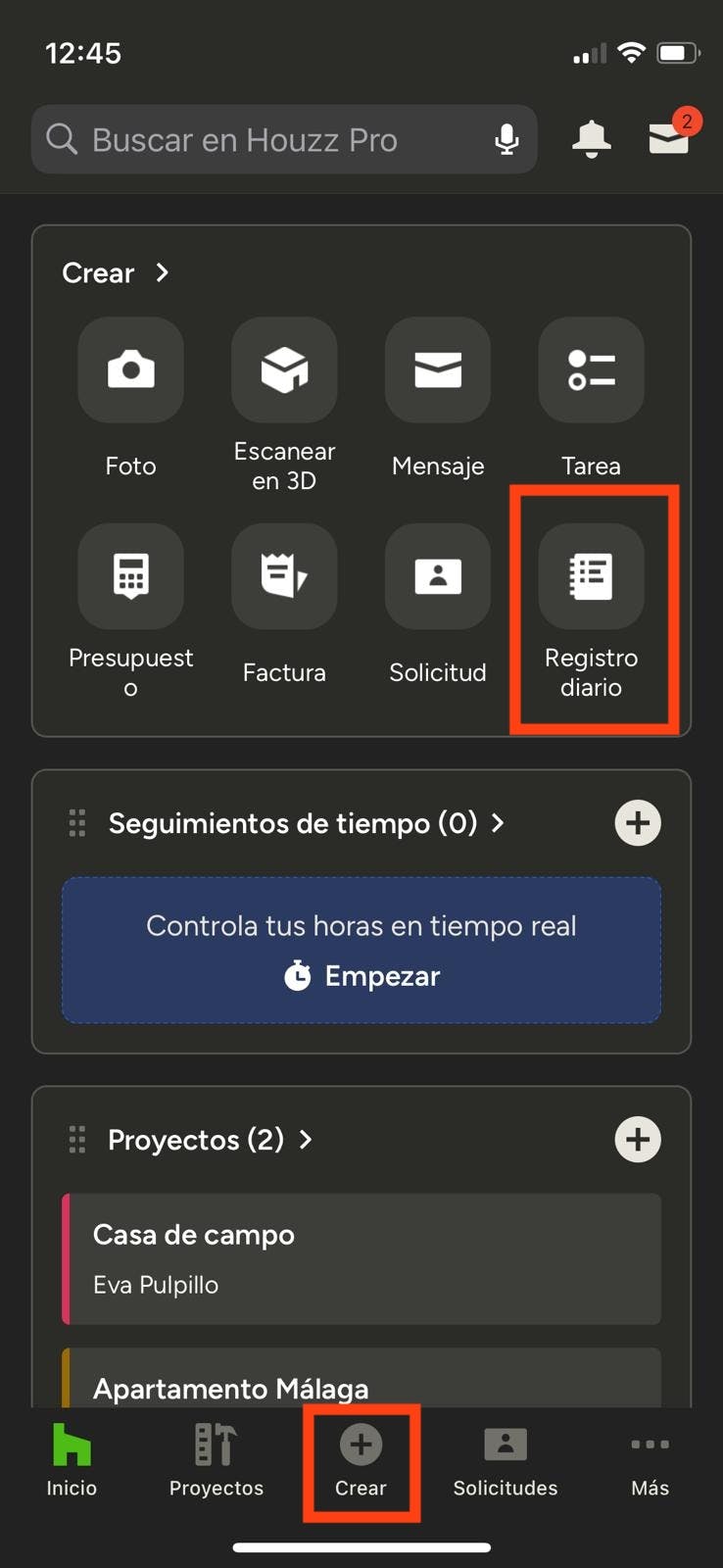This screenshot has height=1568, width=723.
Task: Create a new Presupuesto
Action: [x=130, y=577]
